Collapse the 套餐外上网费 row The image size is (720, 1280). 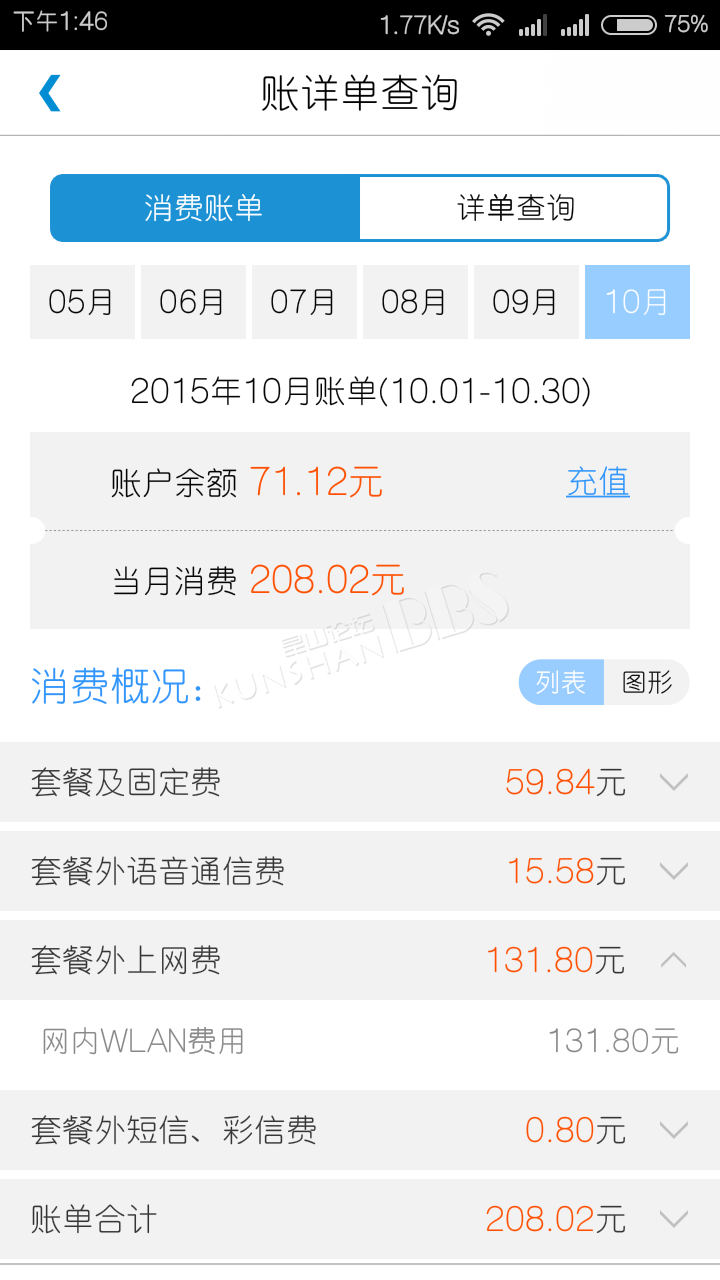[x=360, y=960]
